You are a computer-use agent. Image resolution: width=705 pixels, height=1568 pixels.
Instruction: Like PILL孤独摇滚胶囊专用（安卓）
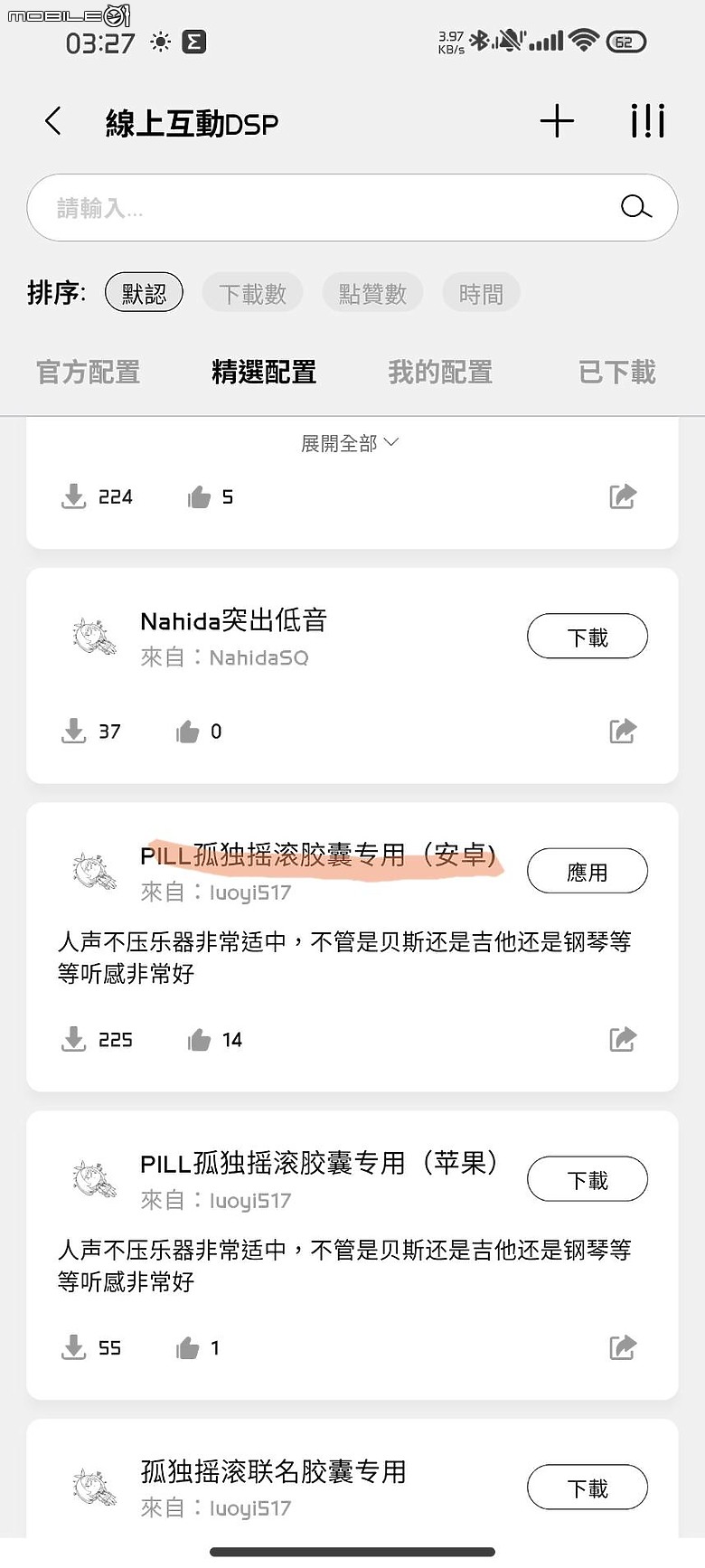coord(200,1040)
